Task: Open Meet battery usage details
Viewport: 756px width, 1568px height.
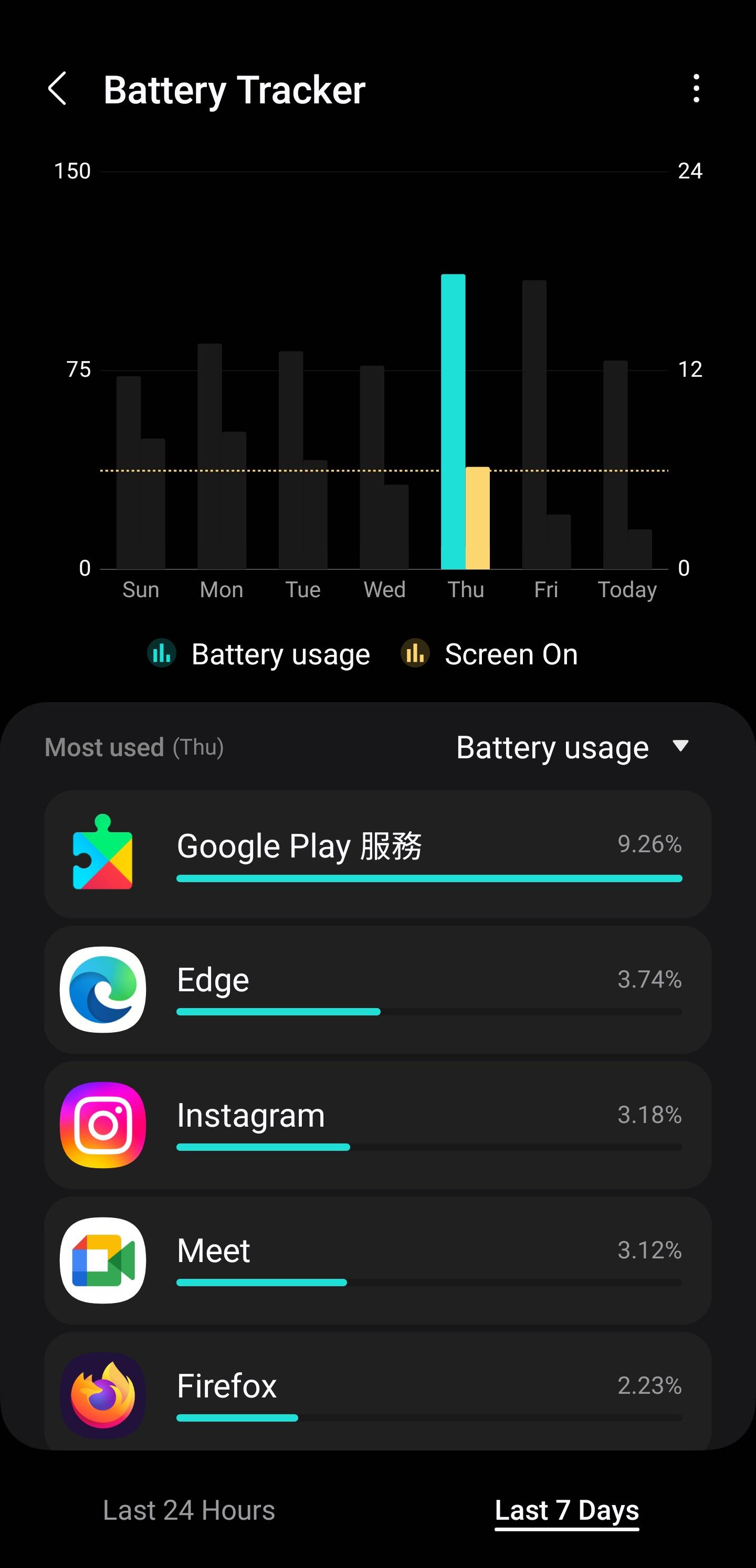Action: 377,1260
